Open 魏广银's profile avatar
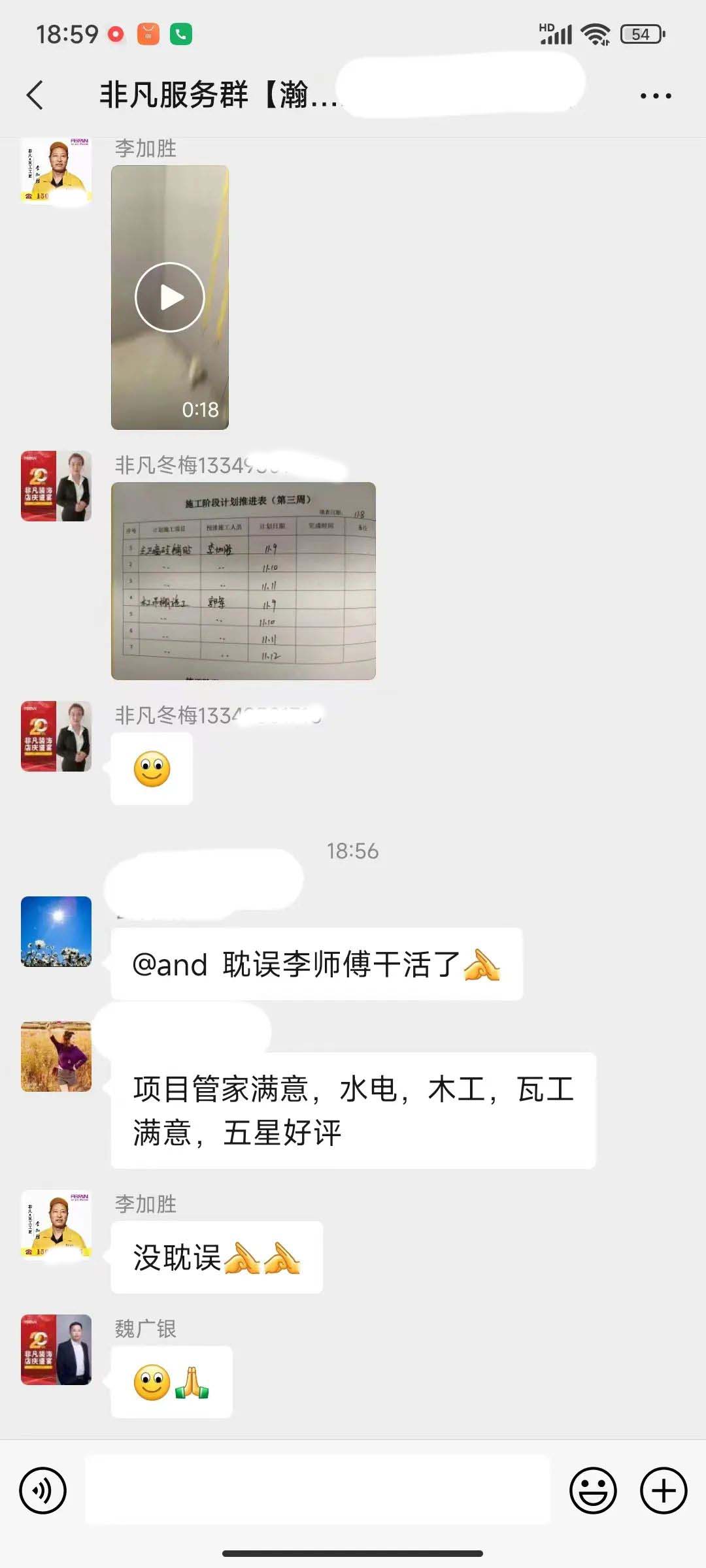Screen dimensions: 706x1568 point(56,1349)
